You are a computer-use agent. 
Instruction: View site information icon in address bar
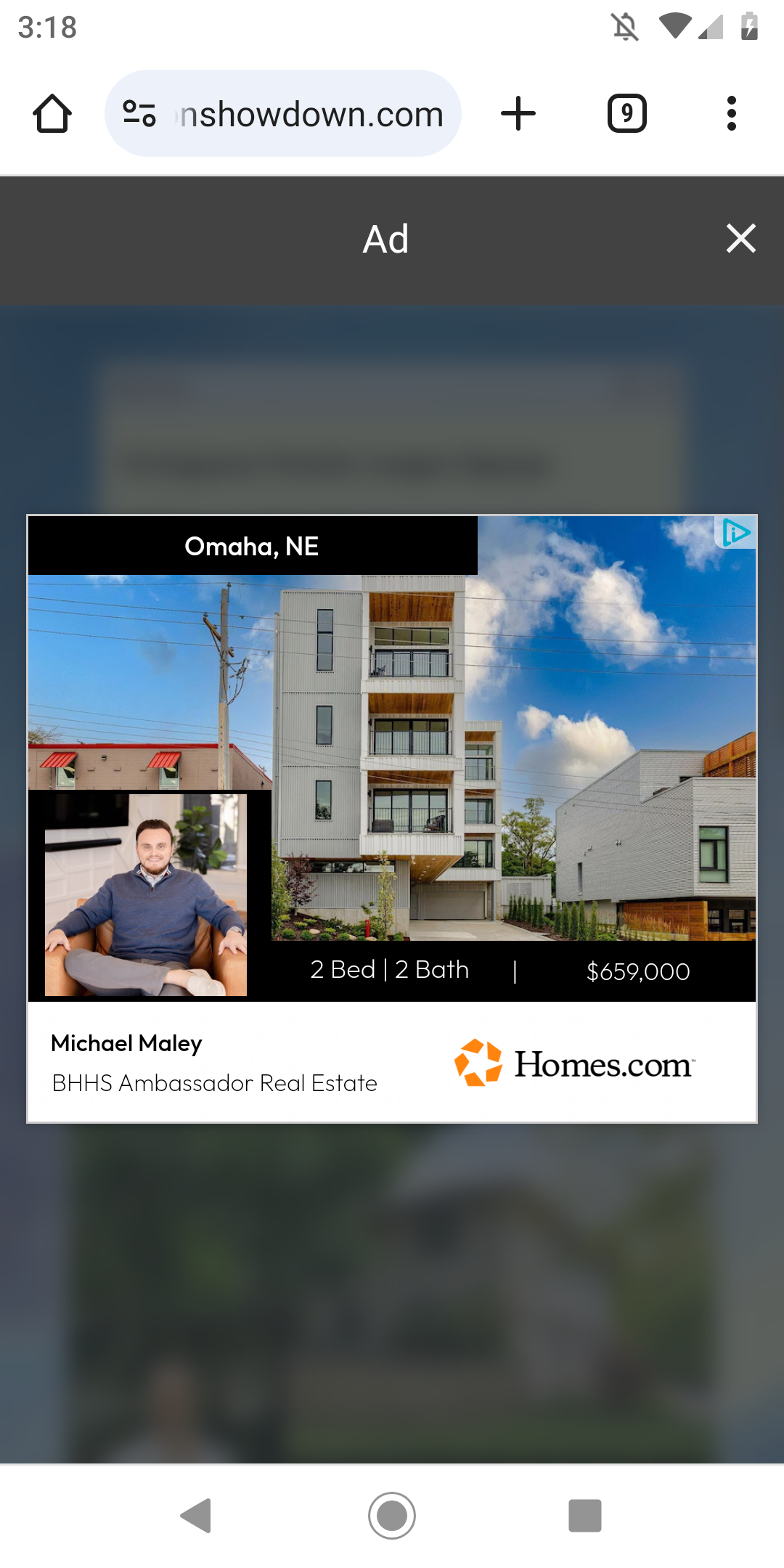click(139, 114)
